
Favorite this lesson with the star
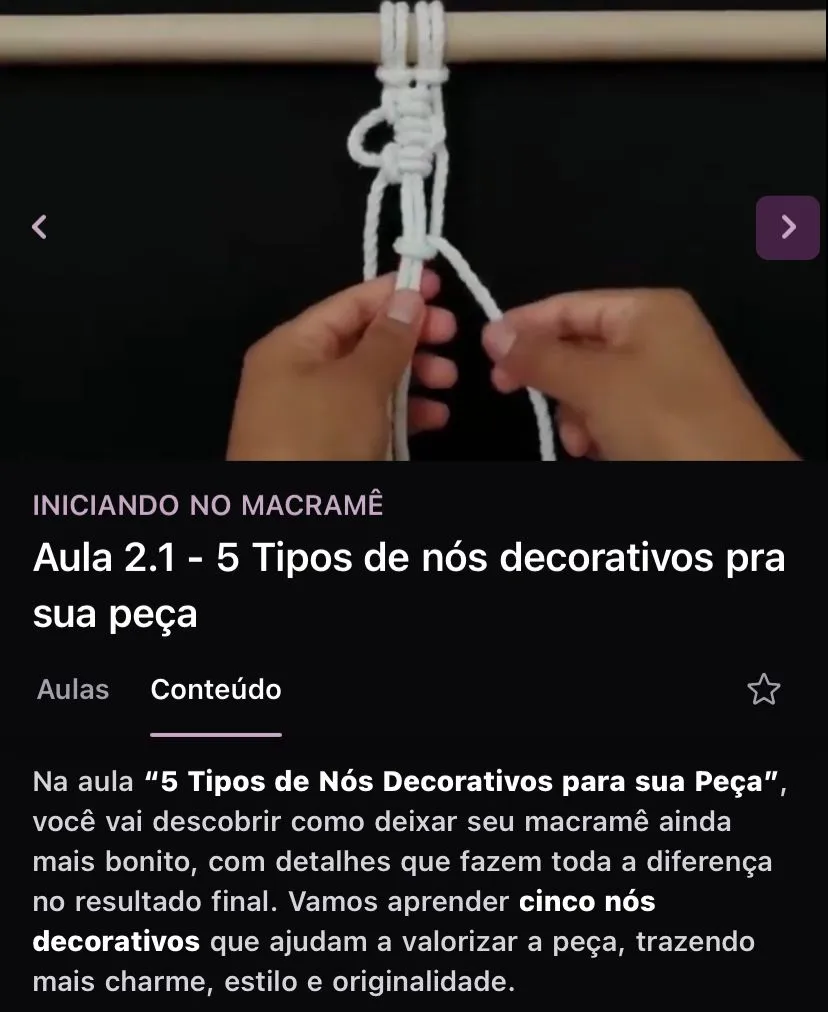click(x=763, y=689)
